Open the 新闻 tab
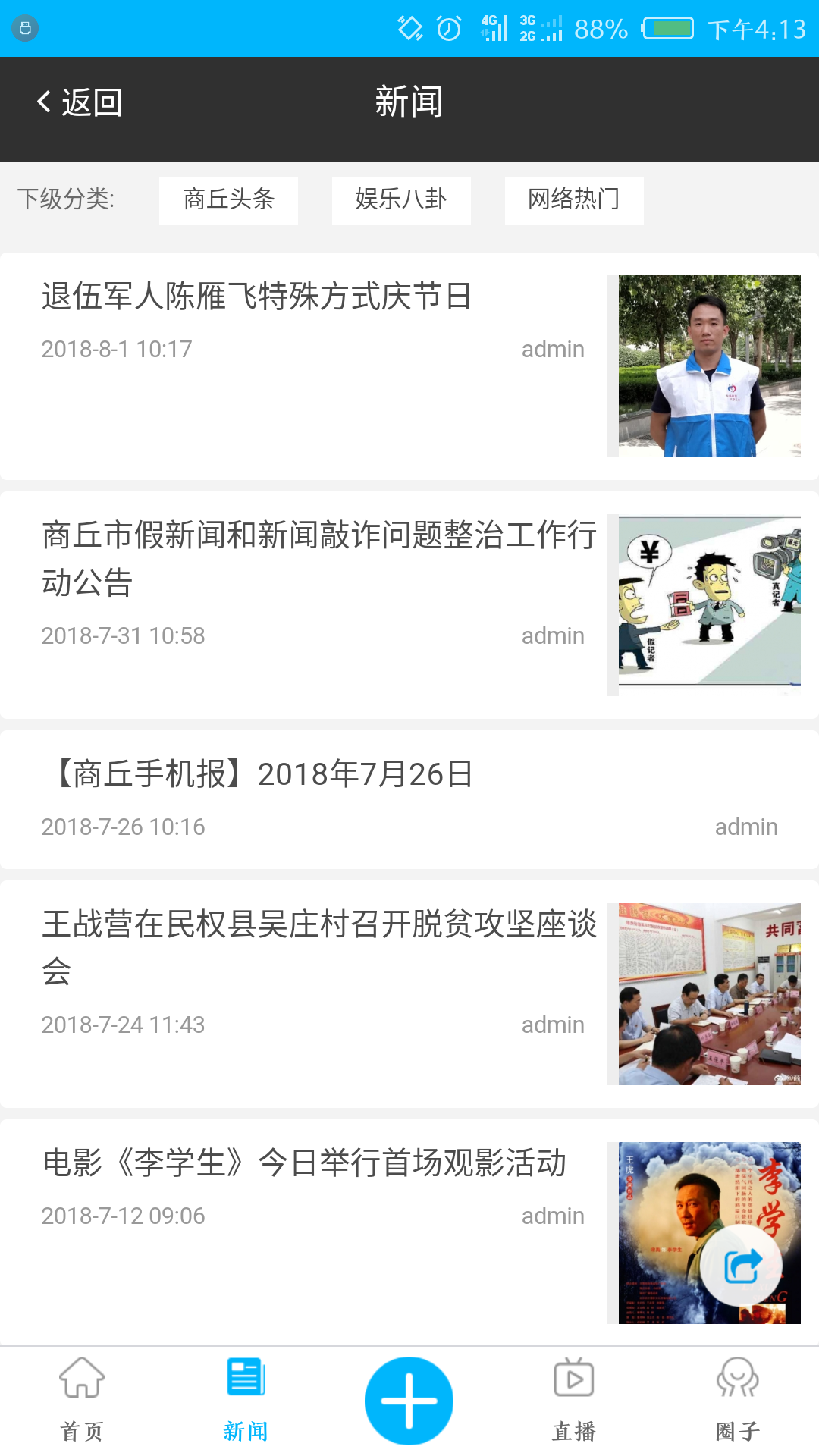819x1456 pixels. (x=246, y=1399)
